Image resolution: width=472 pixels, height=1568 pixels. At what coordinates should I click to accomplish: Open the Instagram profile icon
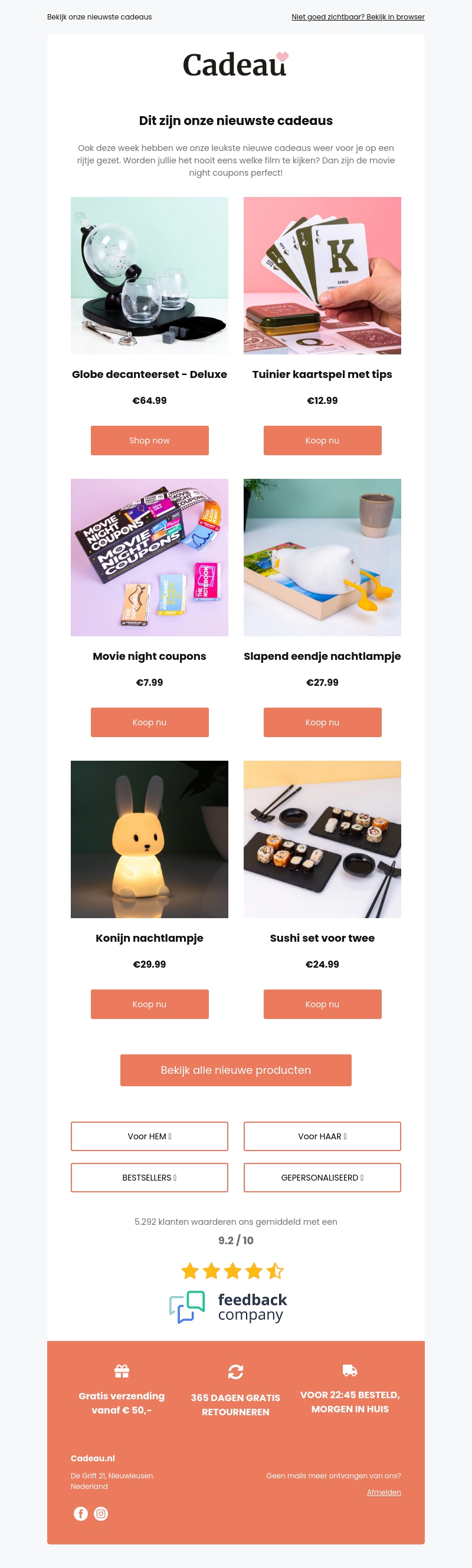coord(101,1513)
